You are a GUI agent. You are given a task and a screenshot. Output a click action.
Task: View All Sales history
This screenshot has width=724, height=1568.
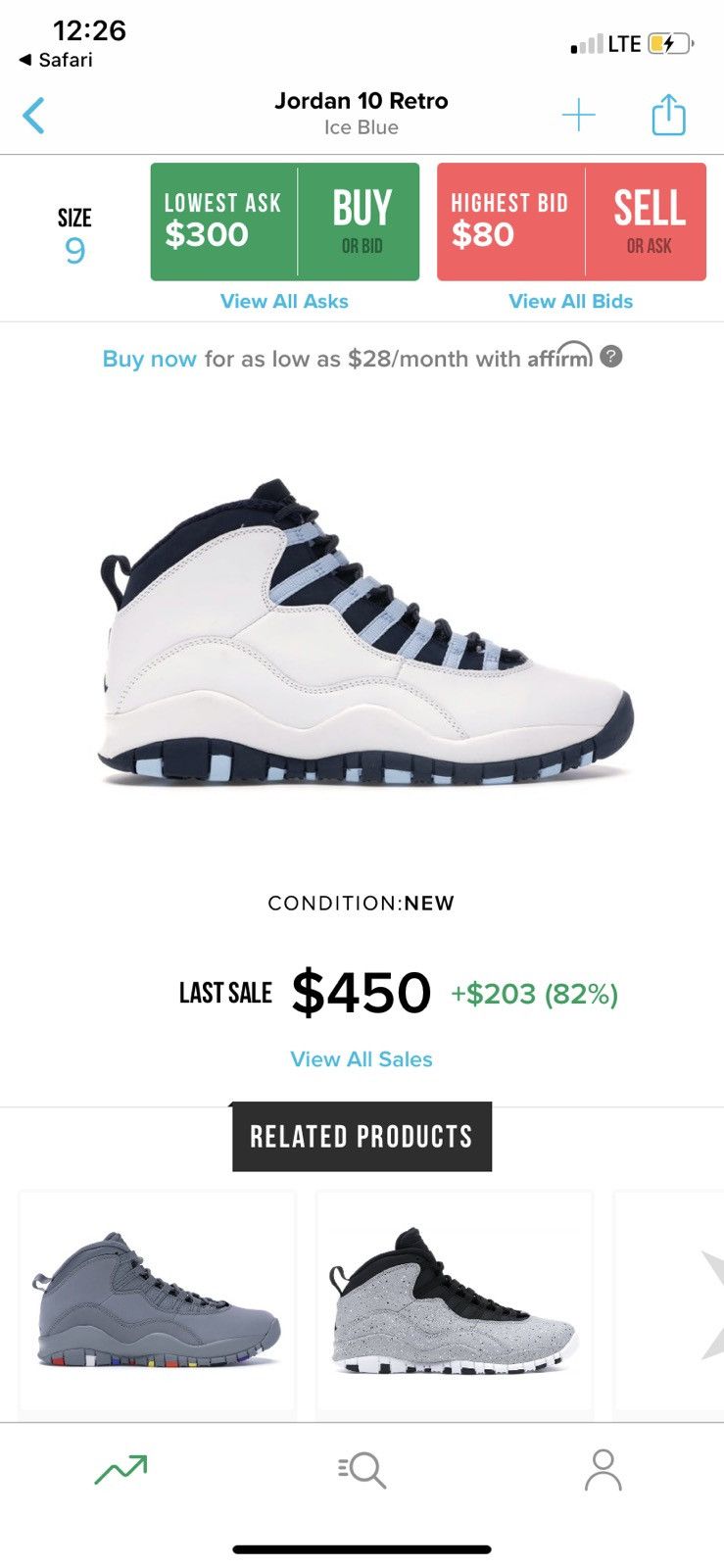[361, 1058]
